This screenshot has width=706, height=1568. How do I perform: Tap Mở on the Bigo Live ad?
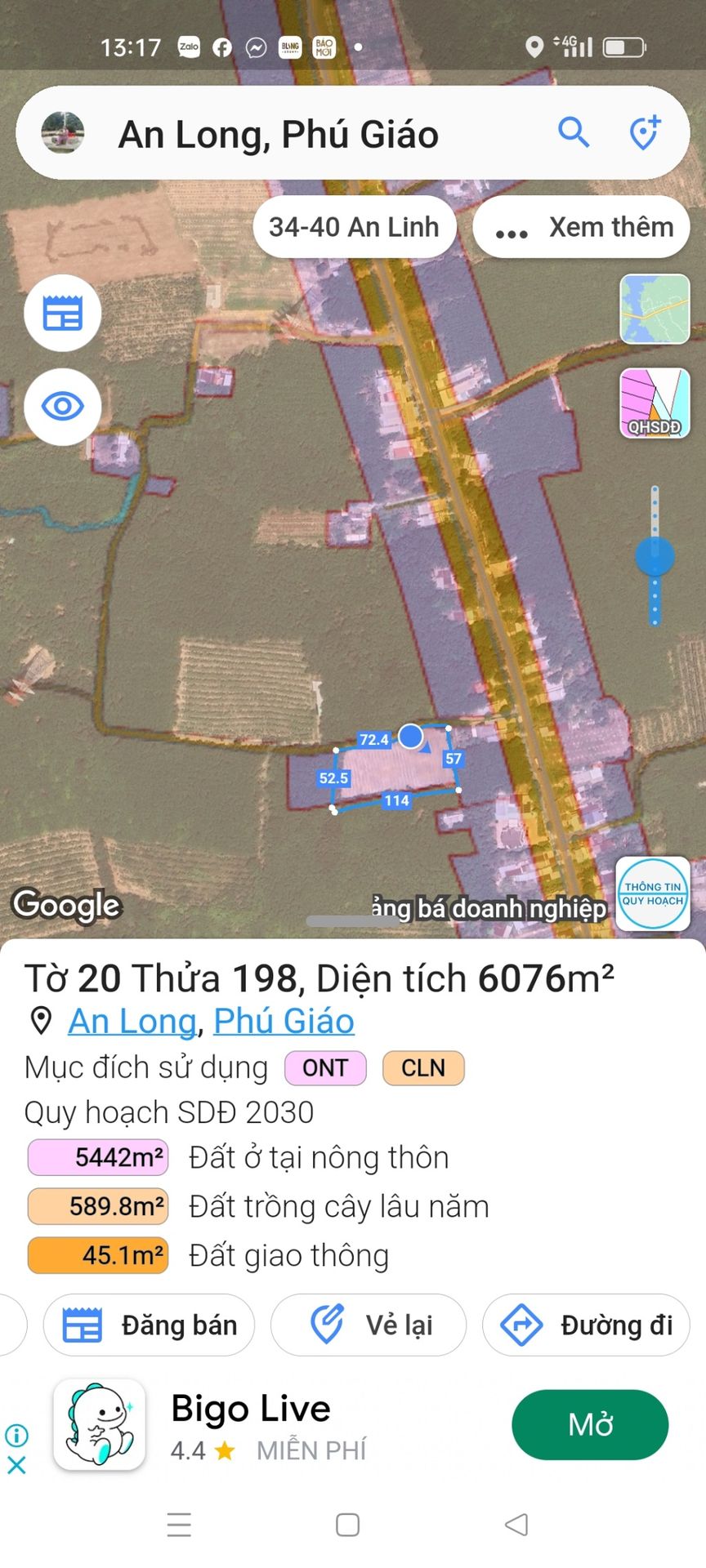[590, 1425]
